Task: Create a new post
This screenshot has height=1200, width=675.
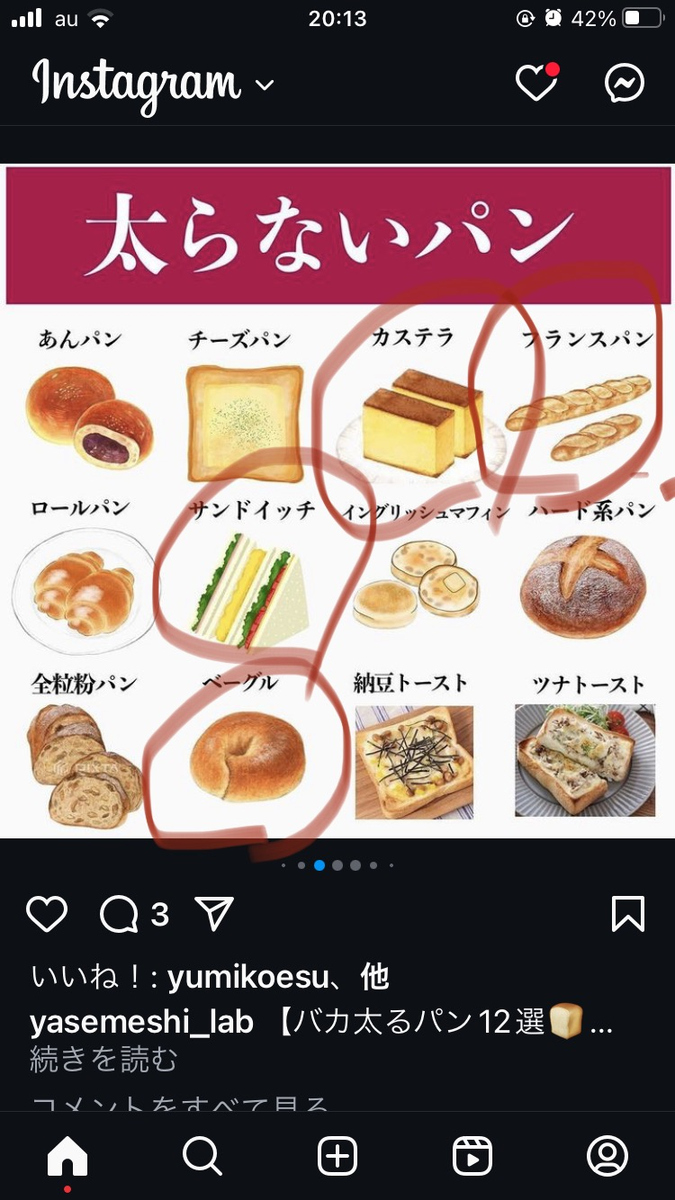Action: tap(338, 1157)
